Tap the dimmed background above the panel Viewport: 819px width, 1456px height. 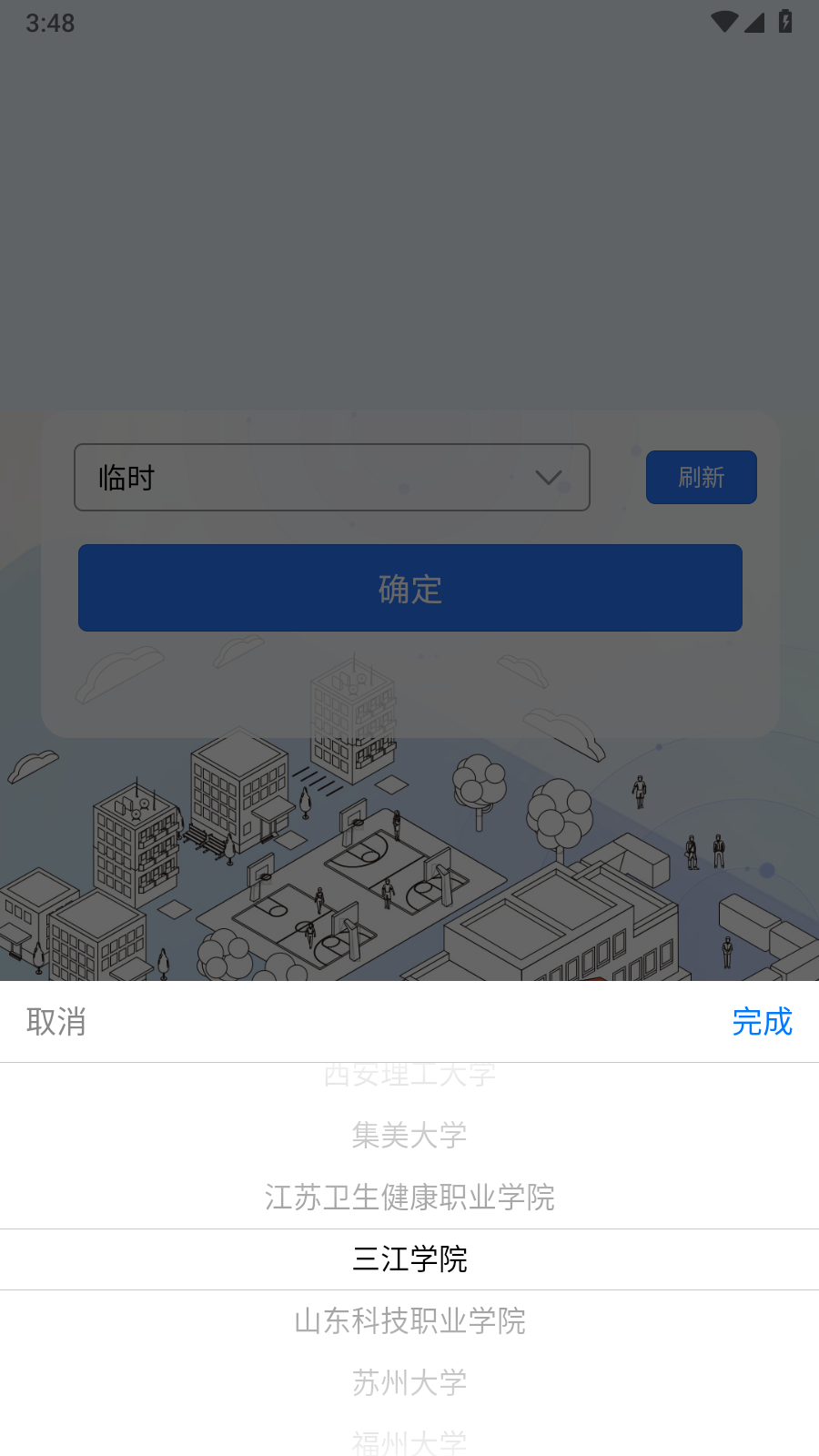click(x=409, y=227)
